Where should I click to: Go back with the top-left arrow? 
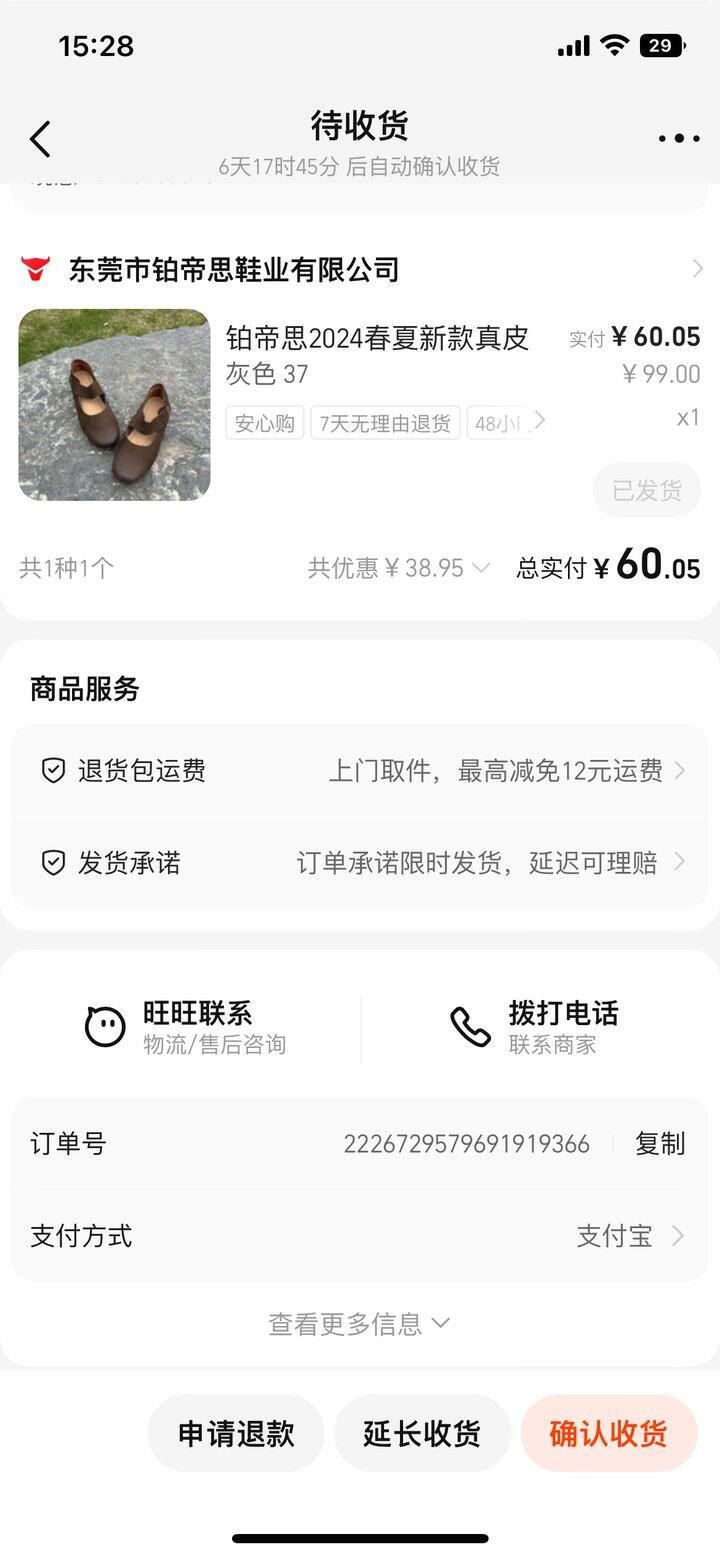point(40,139)
